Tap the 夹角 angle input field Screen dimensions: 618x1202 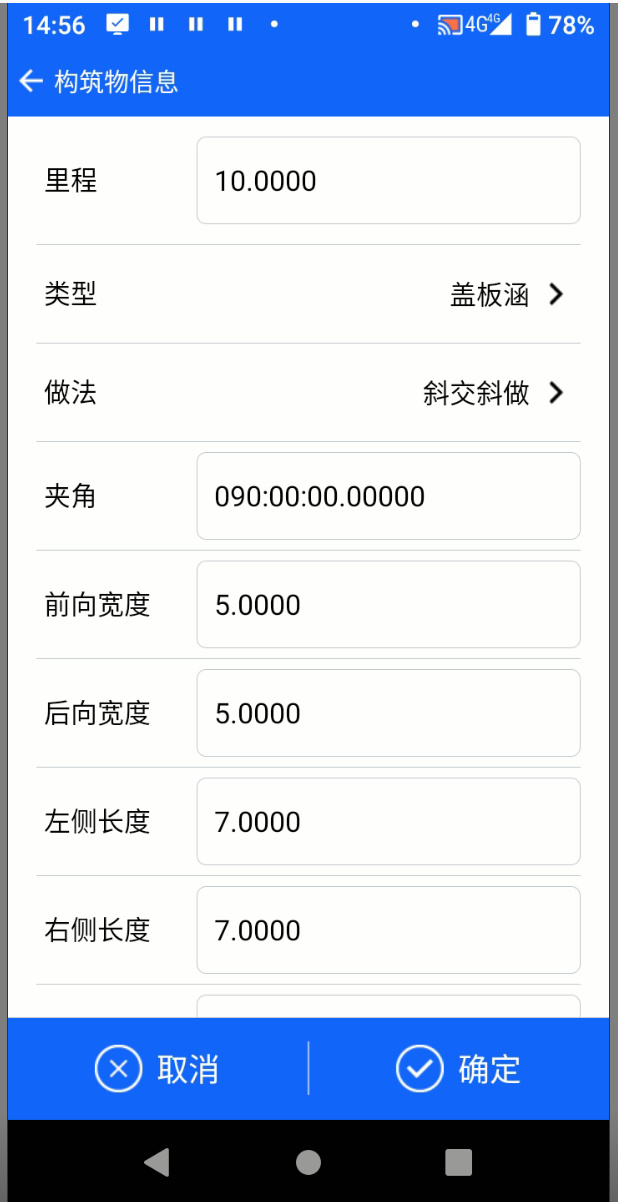[x=388, y=496]
